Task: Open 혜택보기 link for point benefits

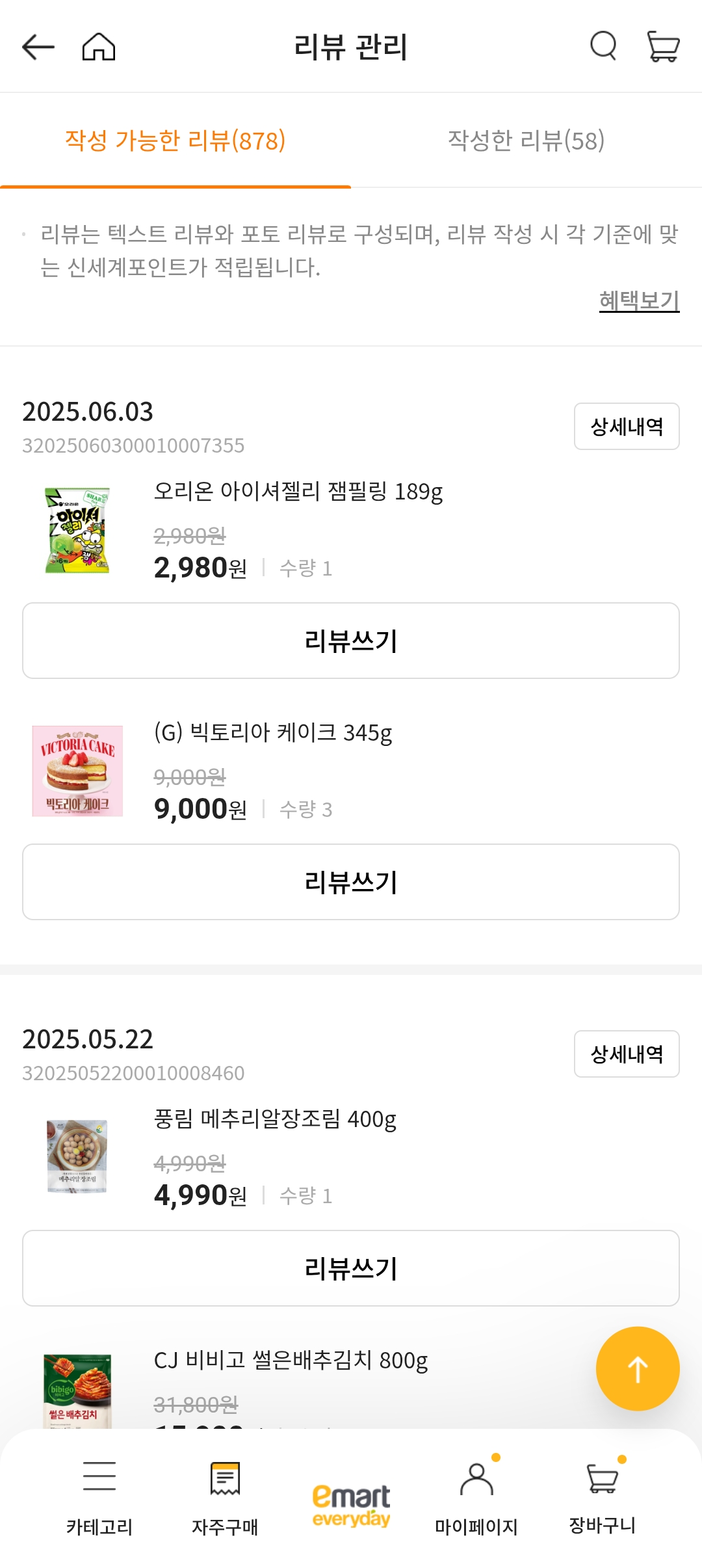Action: [x=639, y=300]
